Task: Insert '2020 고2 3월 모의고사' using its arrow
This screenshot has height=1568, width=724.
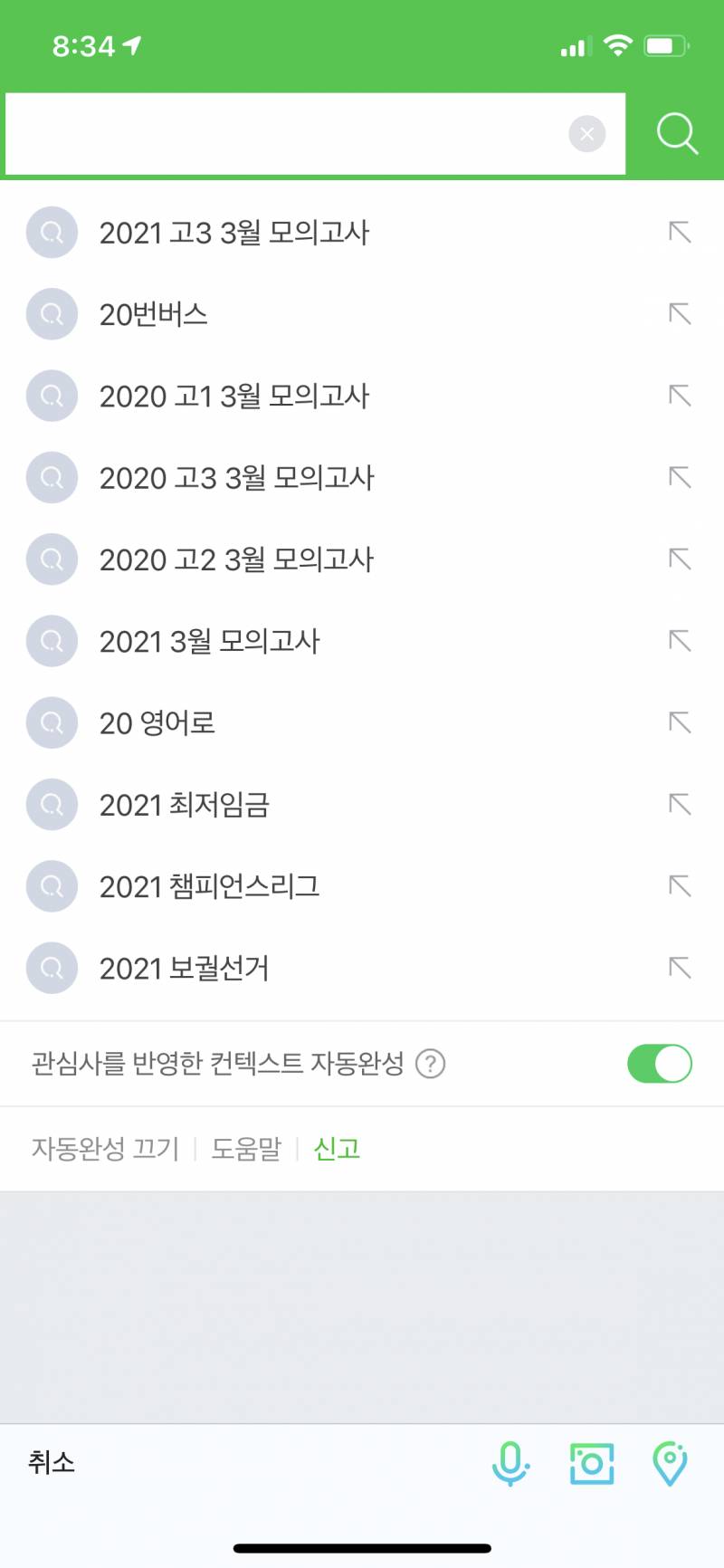Action: coord(677,559)
